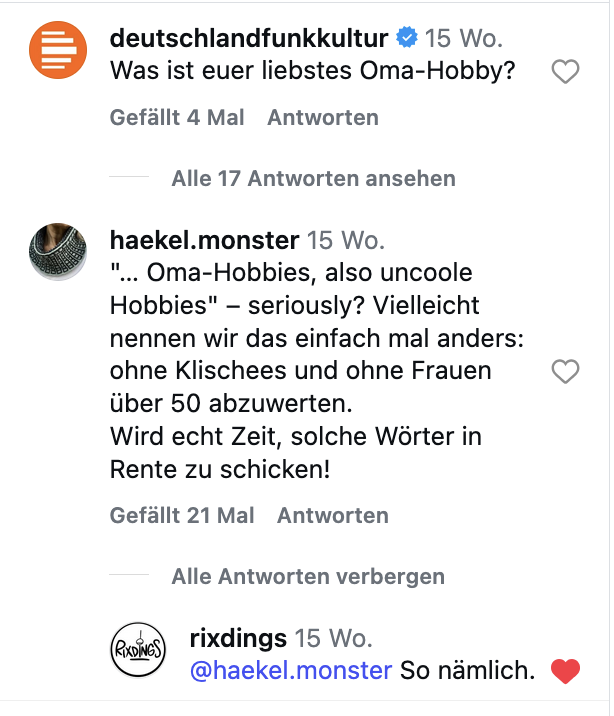Open rixdings' profile avatar

pyautogui.click(x=137, y=649)
